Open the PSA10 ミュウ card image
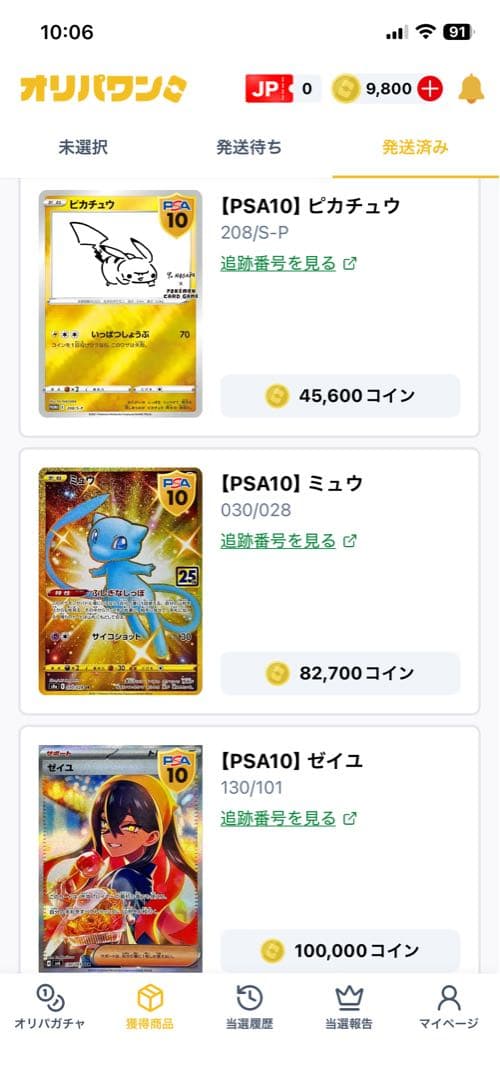 [x=121, y=581]
